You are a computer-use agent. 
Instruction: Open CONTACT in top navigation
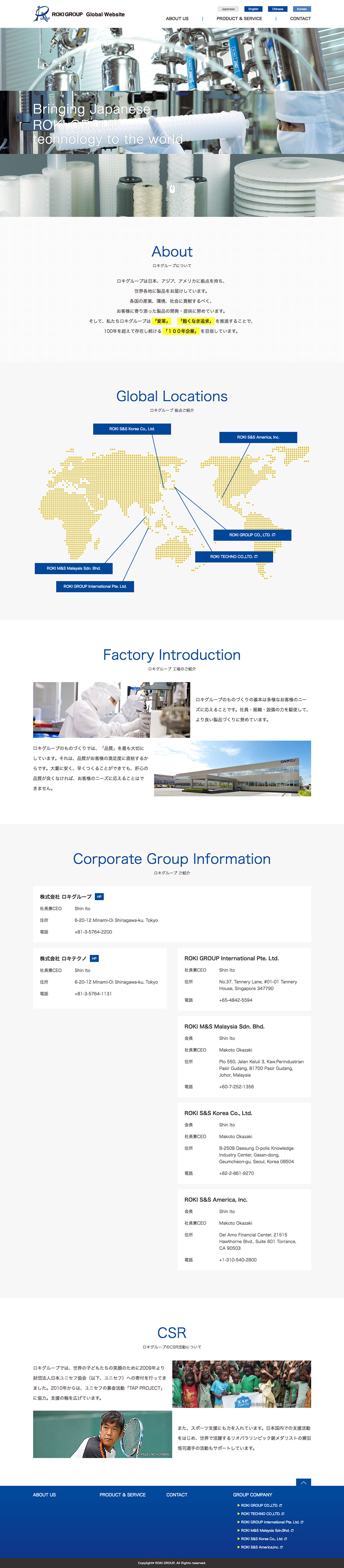[300, 19]
